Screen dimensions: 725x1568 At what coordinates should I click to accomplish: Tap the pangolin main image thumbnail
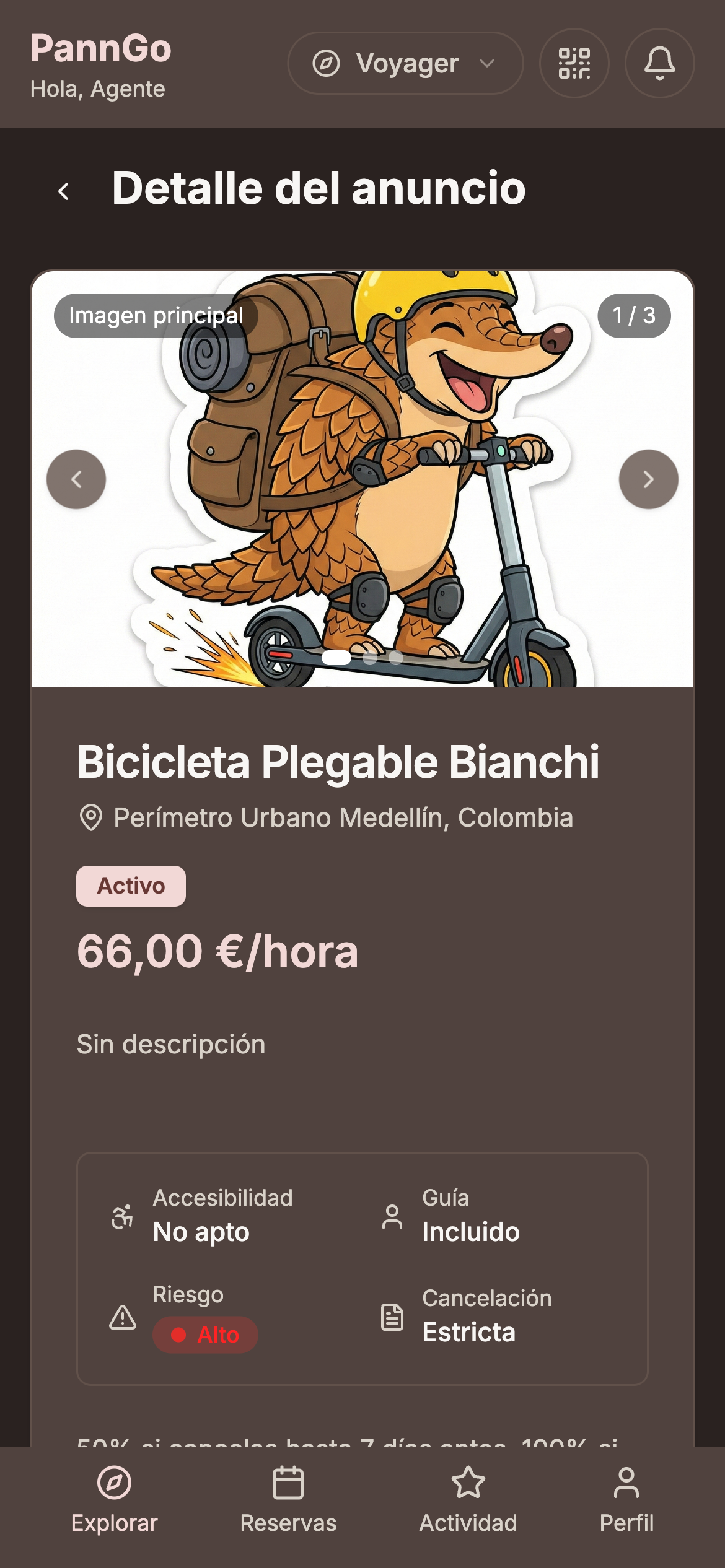(x=362, y=479)
